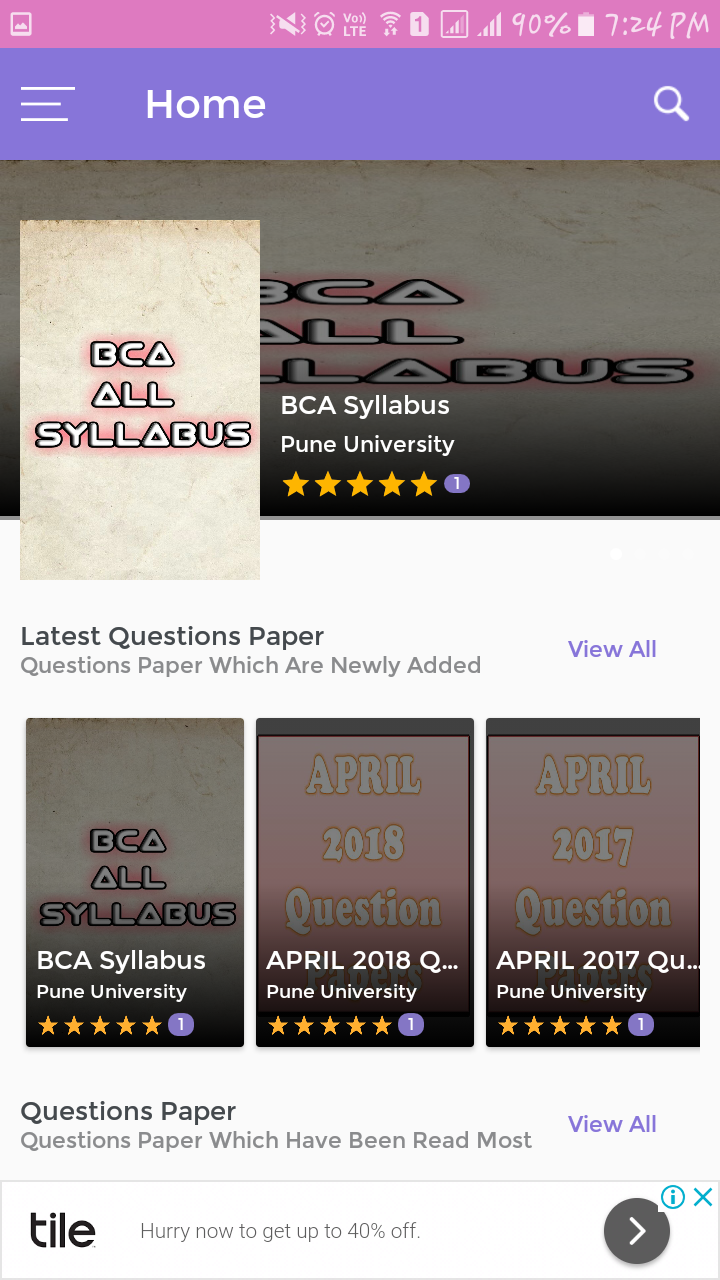
Task: Open the APRIL 2017 question paper card
Action: (x=593, y=882)
